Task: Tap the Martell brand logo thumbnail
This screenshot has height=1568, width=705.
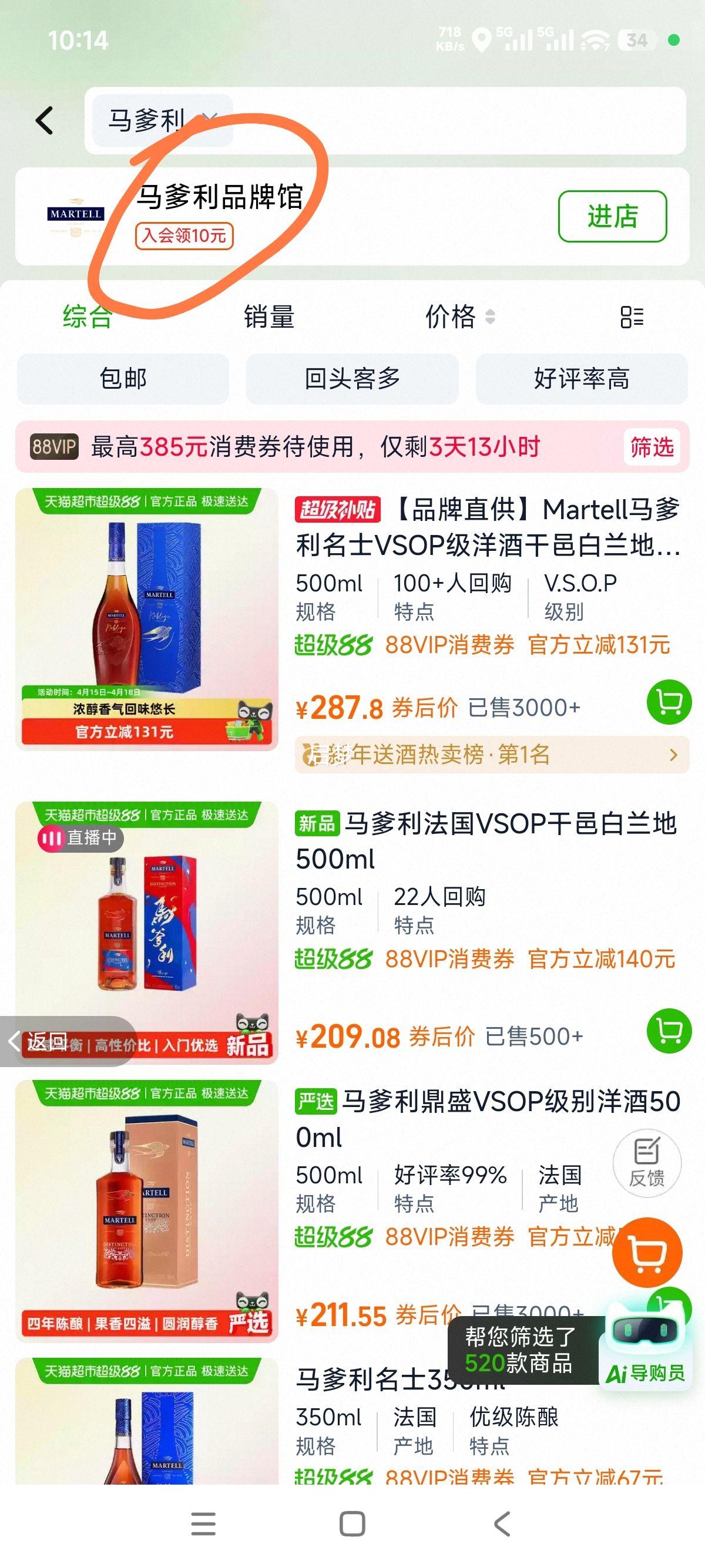Action: pyautogui.click(x=76, y=217)
